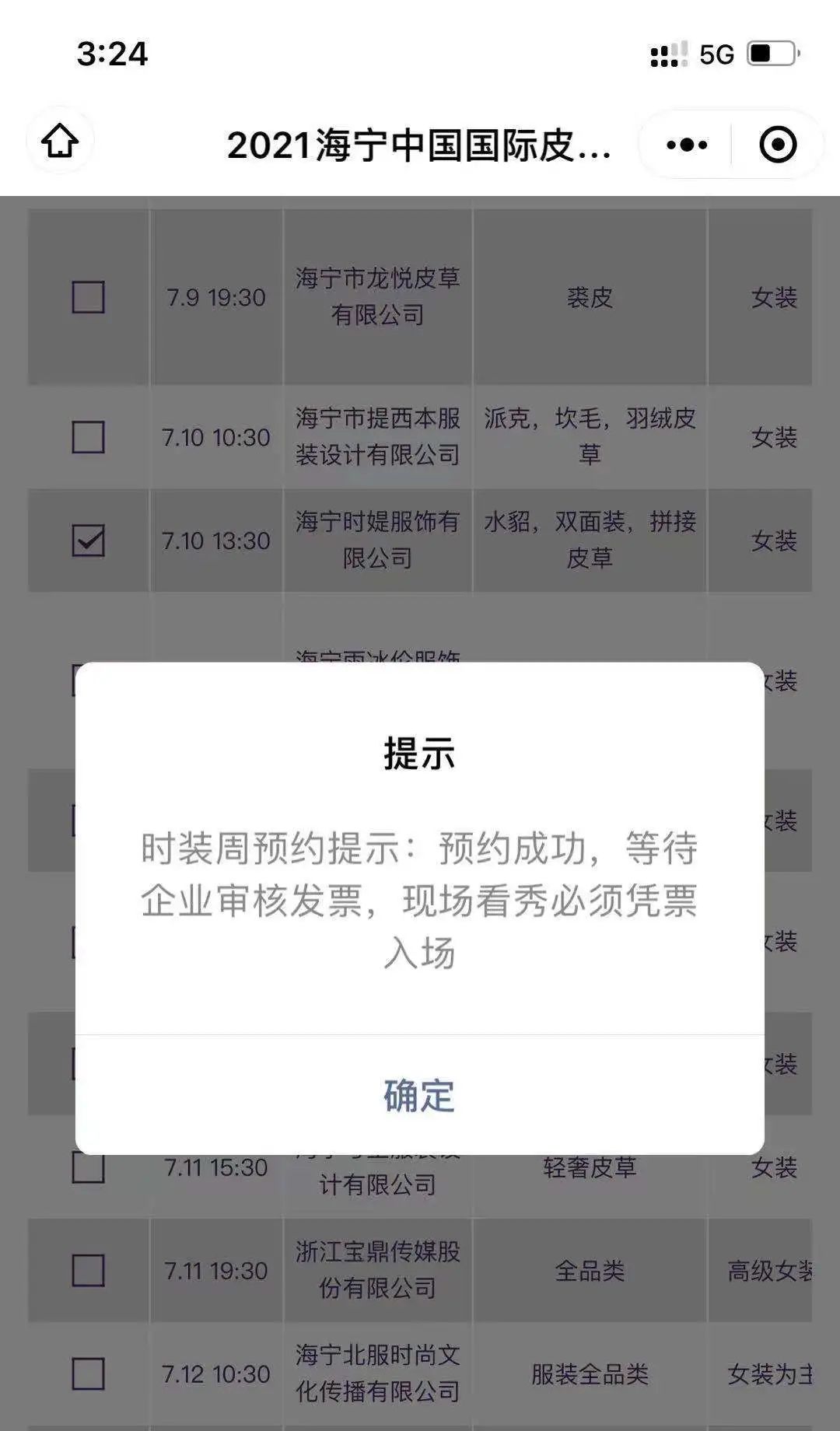Uncheck the 7.10 13:30 show checkbox

pos(88,541)
